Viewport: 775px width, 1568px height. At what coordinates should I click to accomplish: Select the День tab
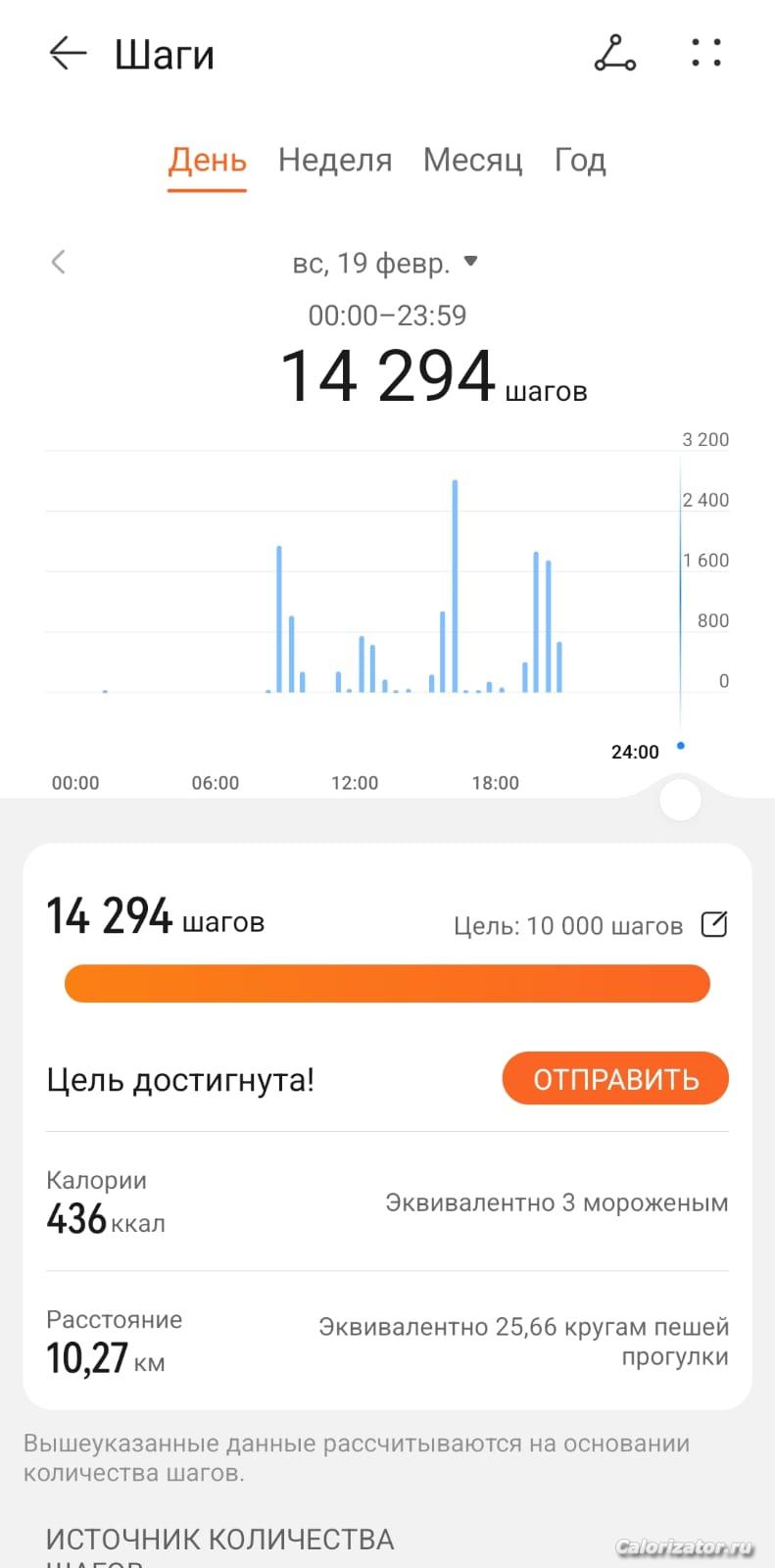pos(207,160)
